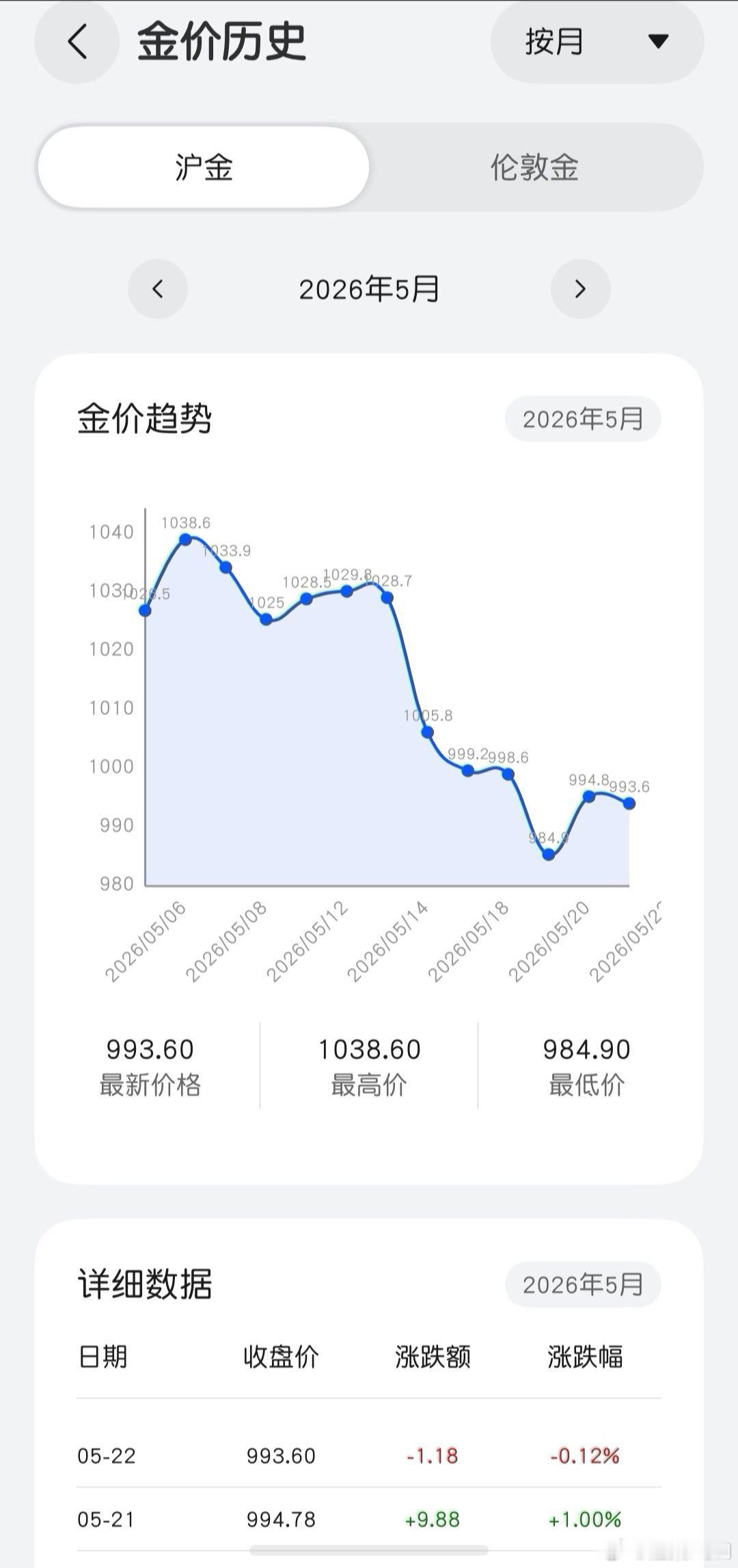Select the 沪金 tab

204,167
